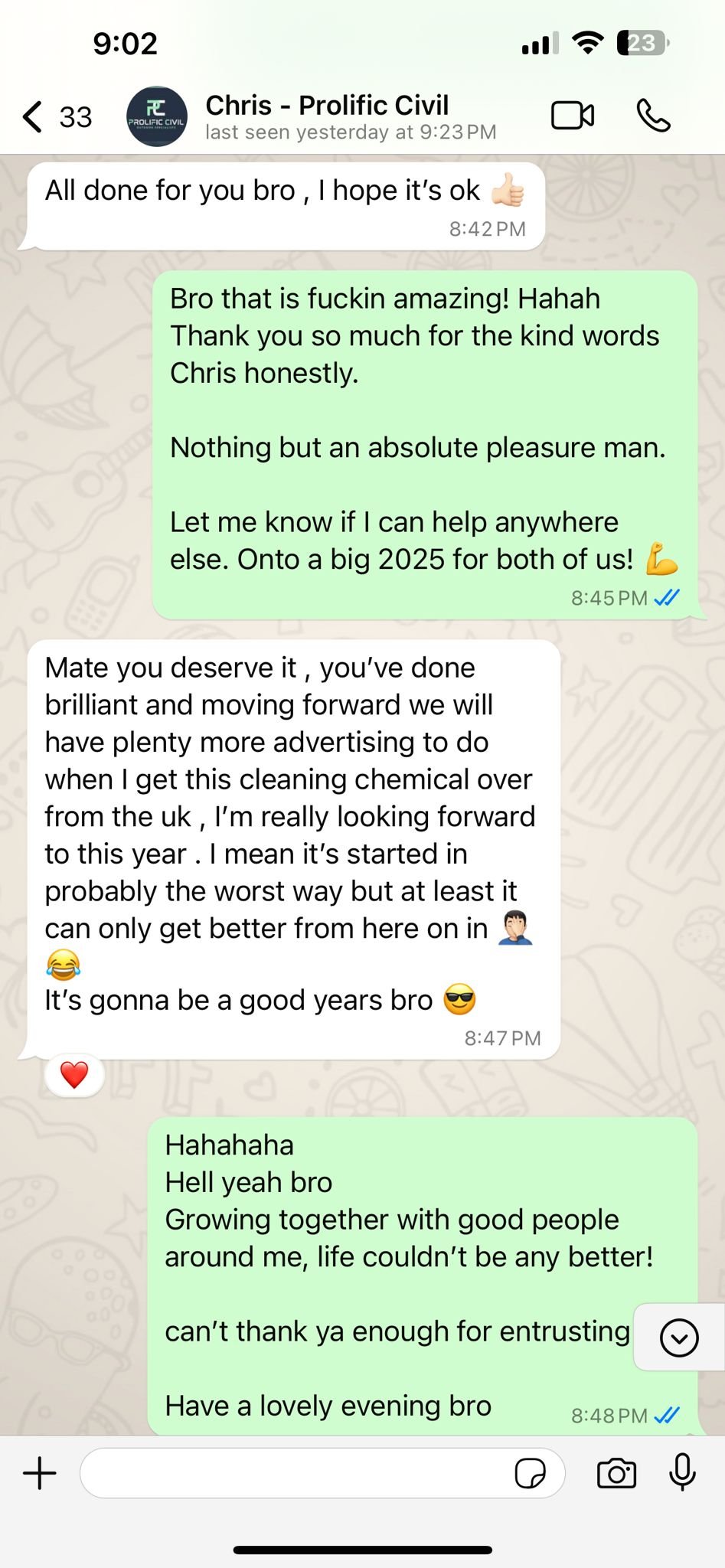The image size is (725, 1568).
Task: Open the attachment plus menu
Action: pos(40,1473)
